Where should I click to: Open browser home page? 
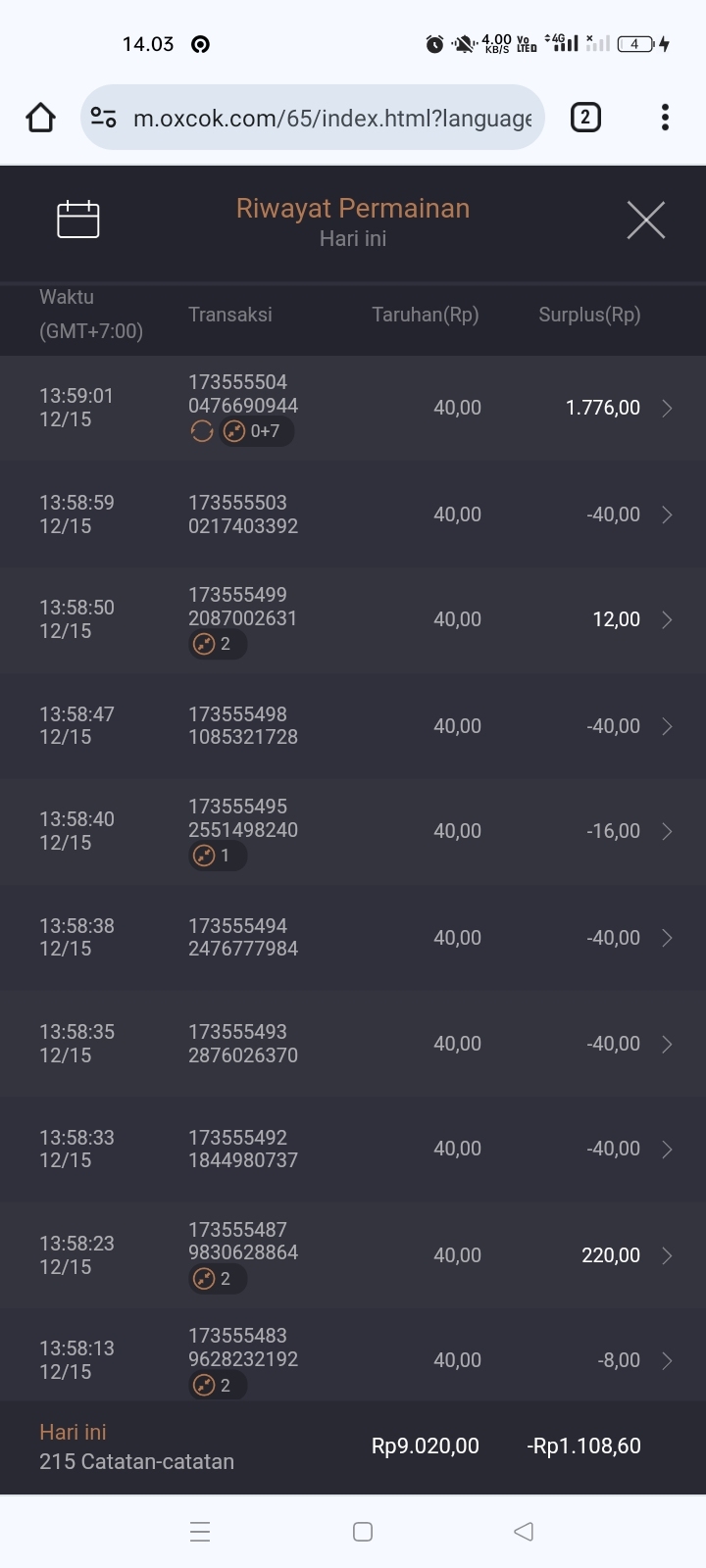coord(40,118)
